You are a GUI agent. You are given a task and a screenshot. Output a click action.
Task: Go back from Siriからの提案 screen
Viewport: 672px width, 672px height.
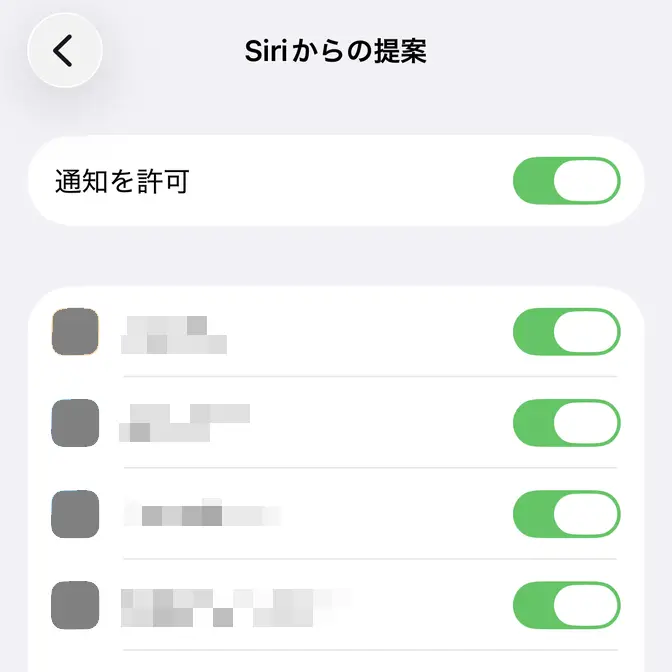tap(64, 51)
